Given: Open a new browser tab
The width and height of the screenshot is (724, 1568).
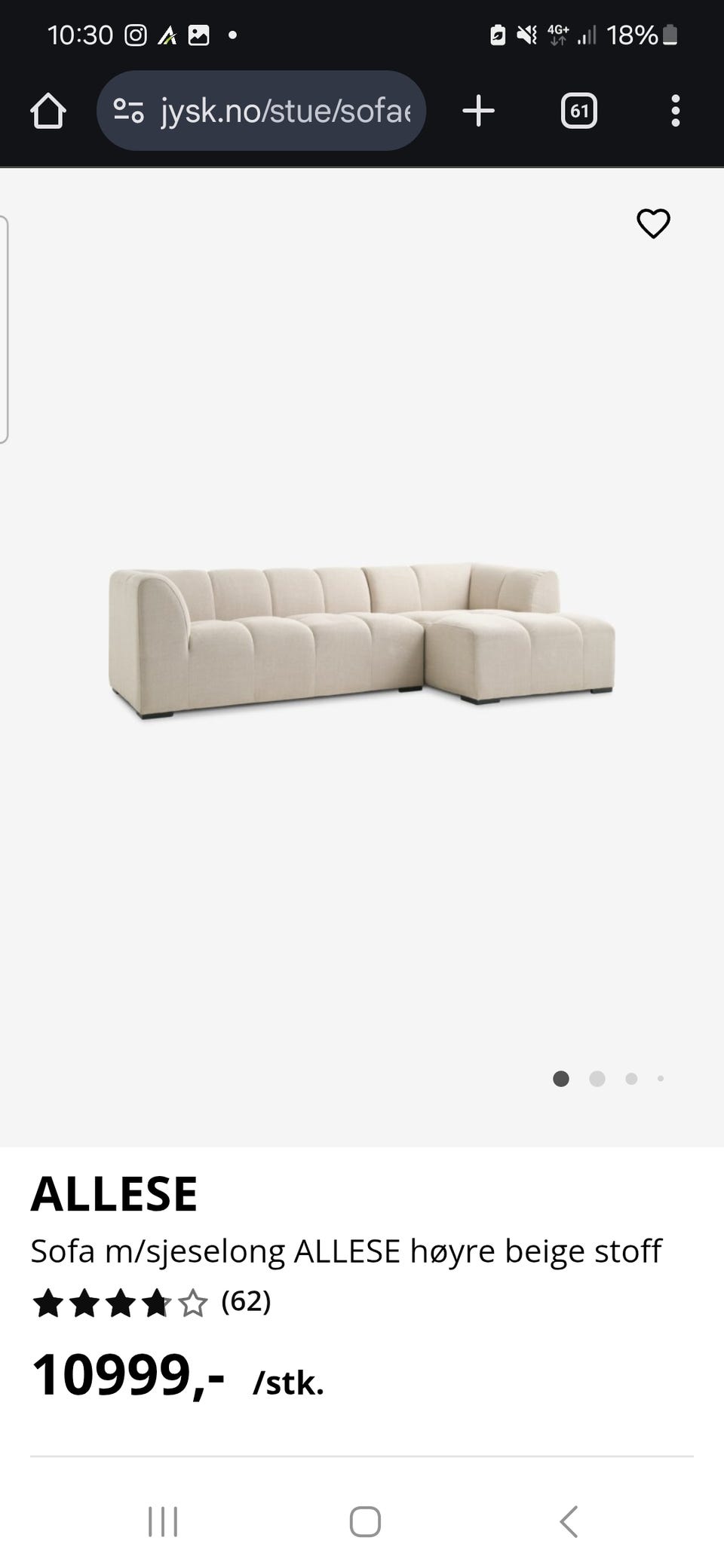Looking at the screenshot, I should click(x=478, y=112).
